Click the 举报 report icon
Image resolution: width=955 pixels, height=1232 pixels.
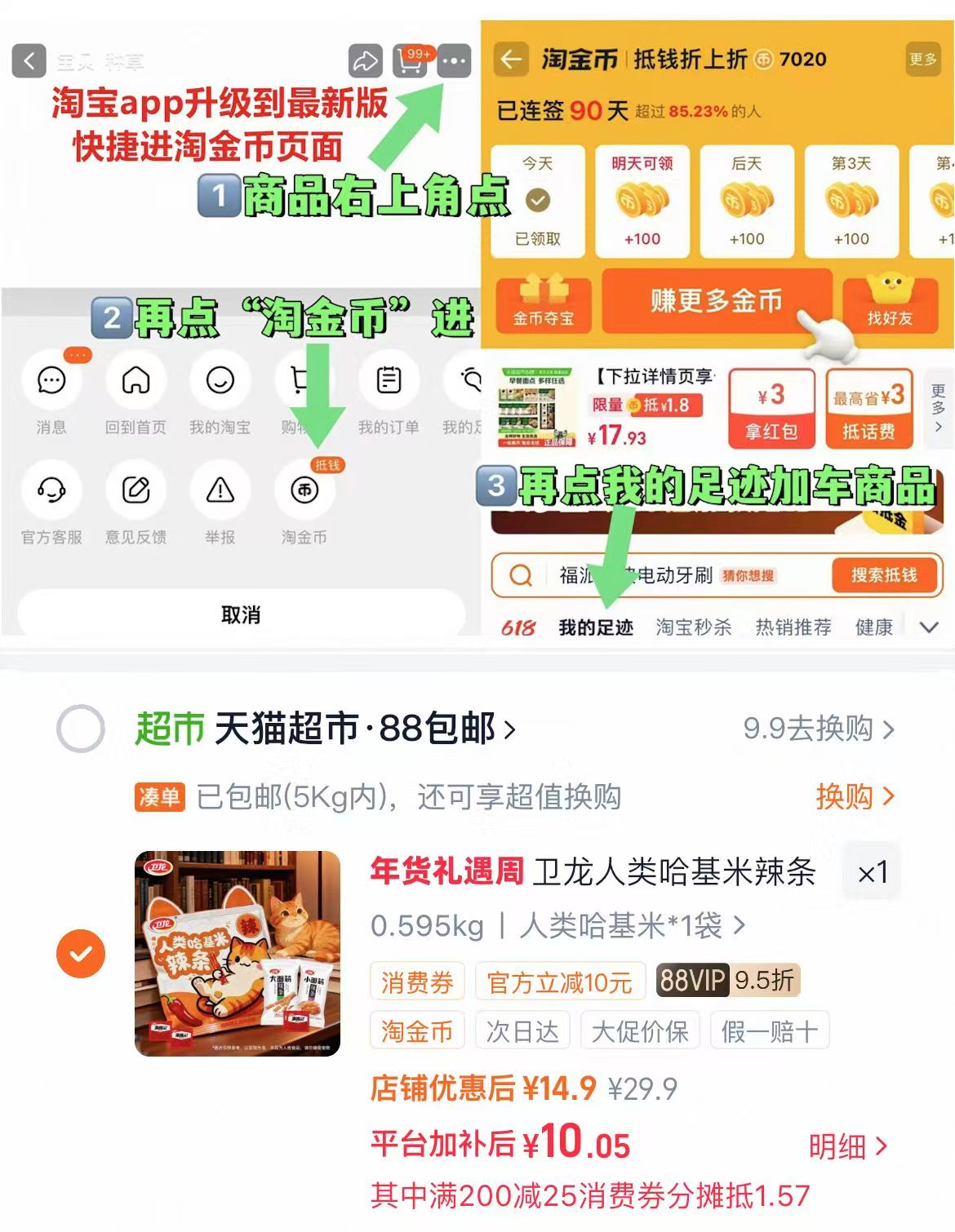click(220, 490)
